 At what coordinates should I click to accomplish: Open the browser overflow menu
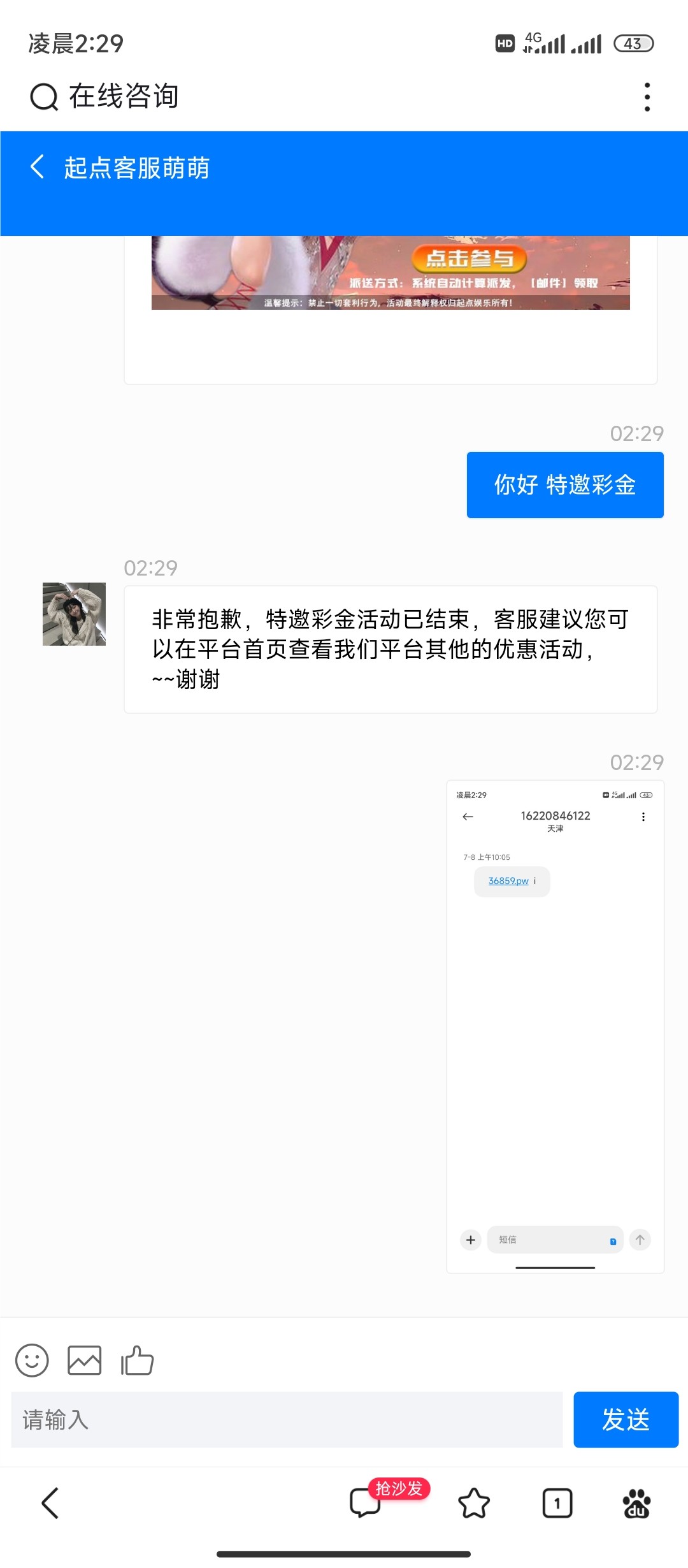[x=647, y=97]
